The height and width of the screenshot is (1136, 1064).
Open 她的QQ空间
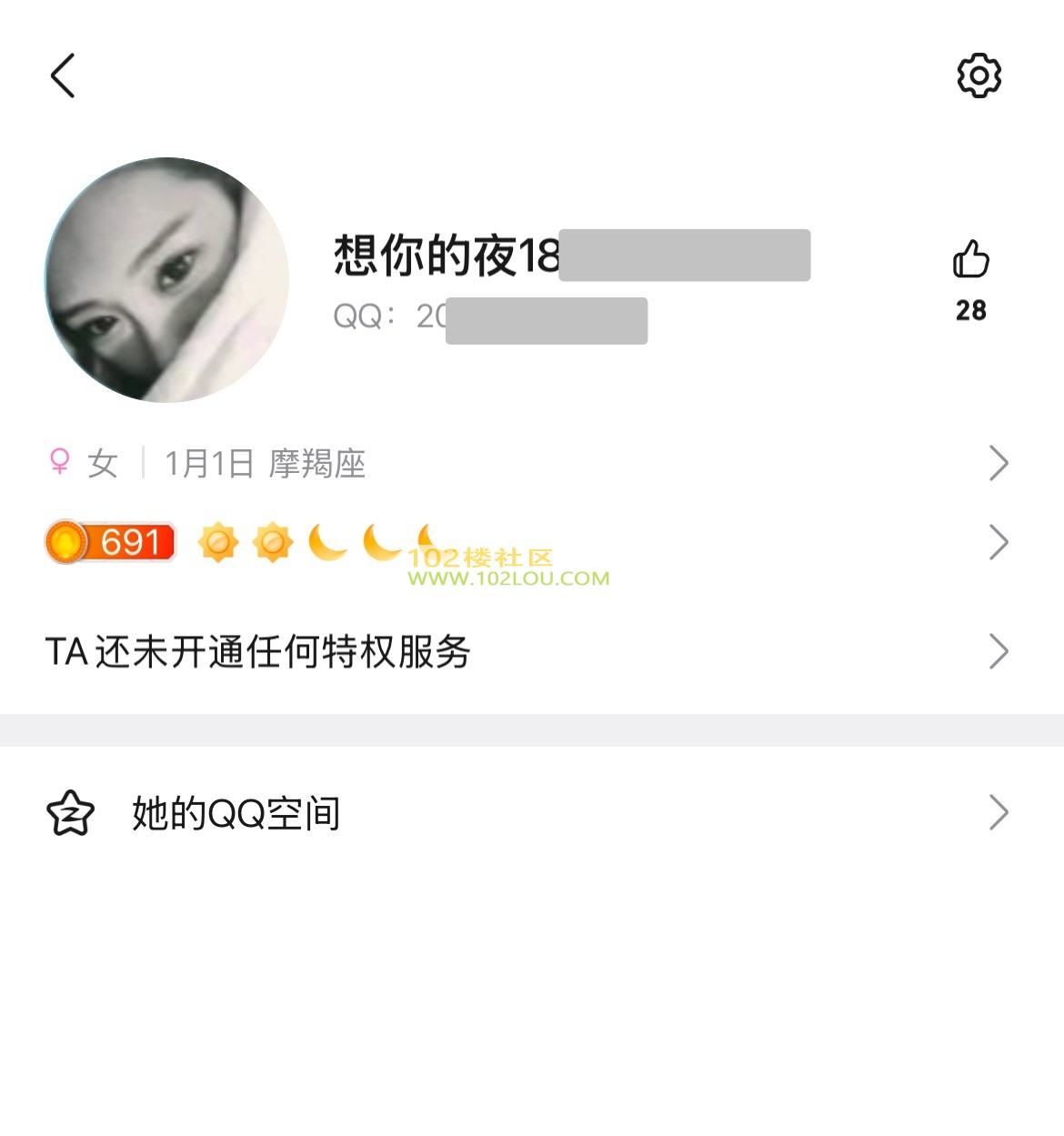pyautogui.click(x=527, y=813)
